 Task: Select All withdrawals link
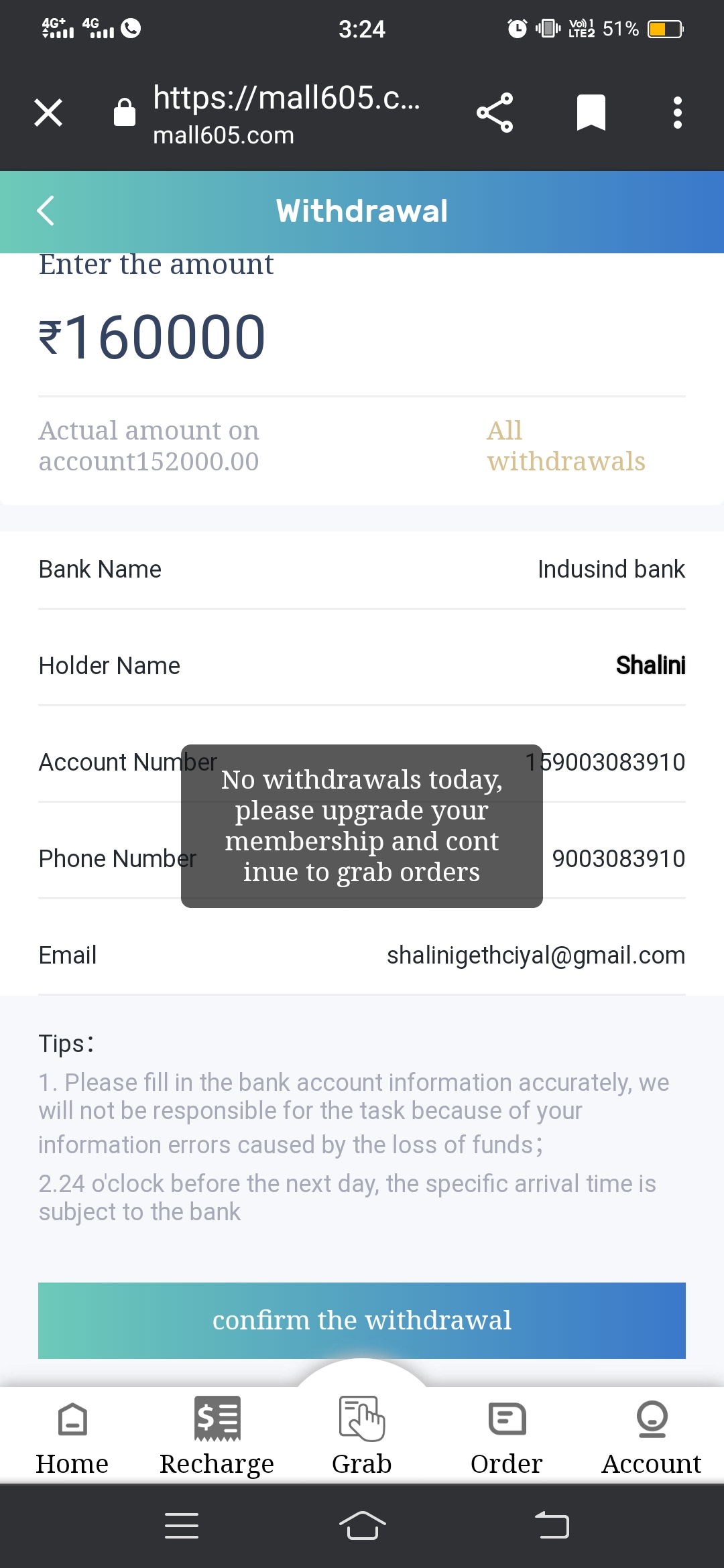point(565,446)
